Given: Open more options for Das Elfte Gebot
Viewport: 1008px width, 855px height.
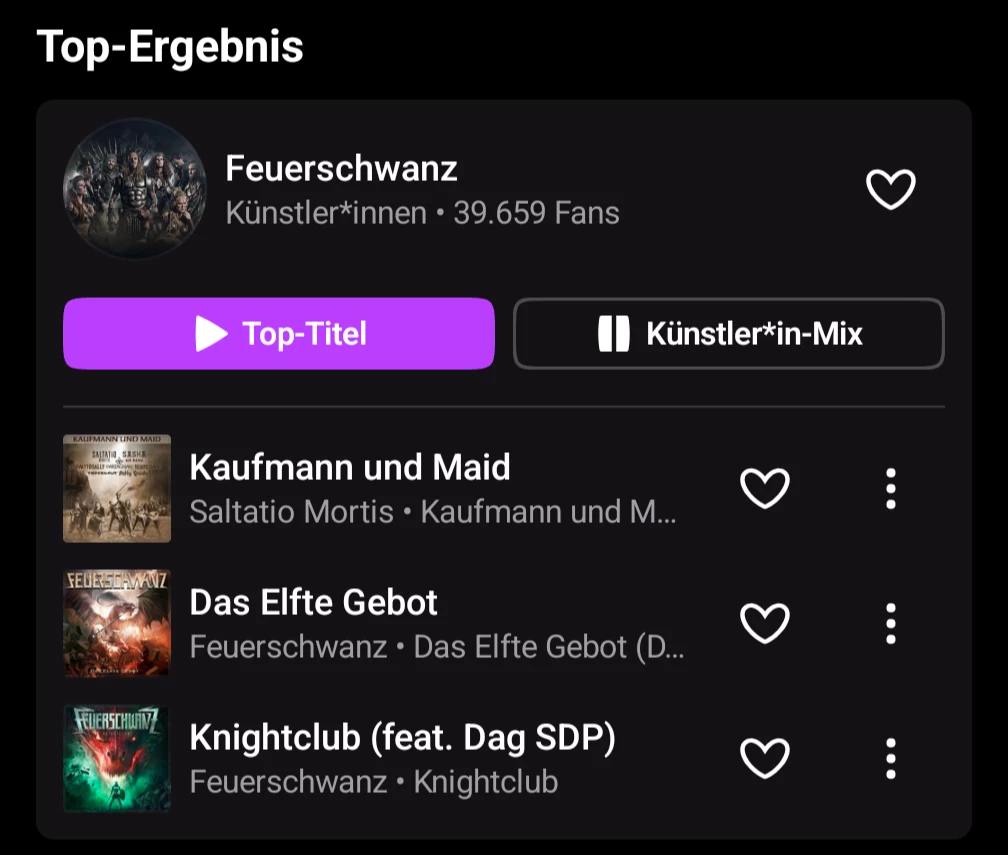Looking at the screenshot, I should [x=890, y=624].
